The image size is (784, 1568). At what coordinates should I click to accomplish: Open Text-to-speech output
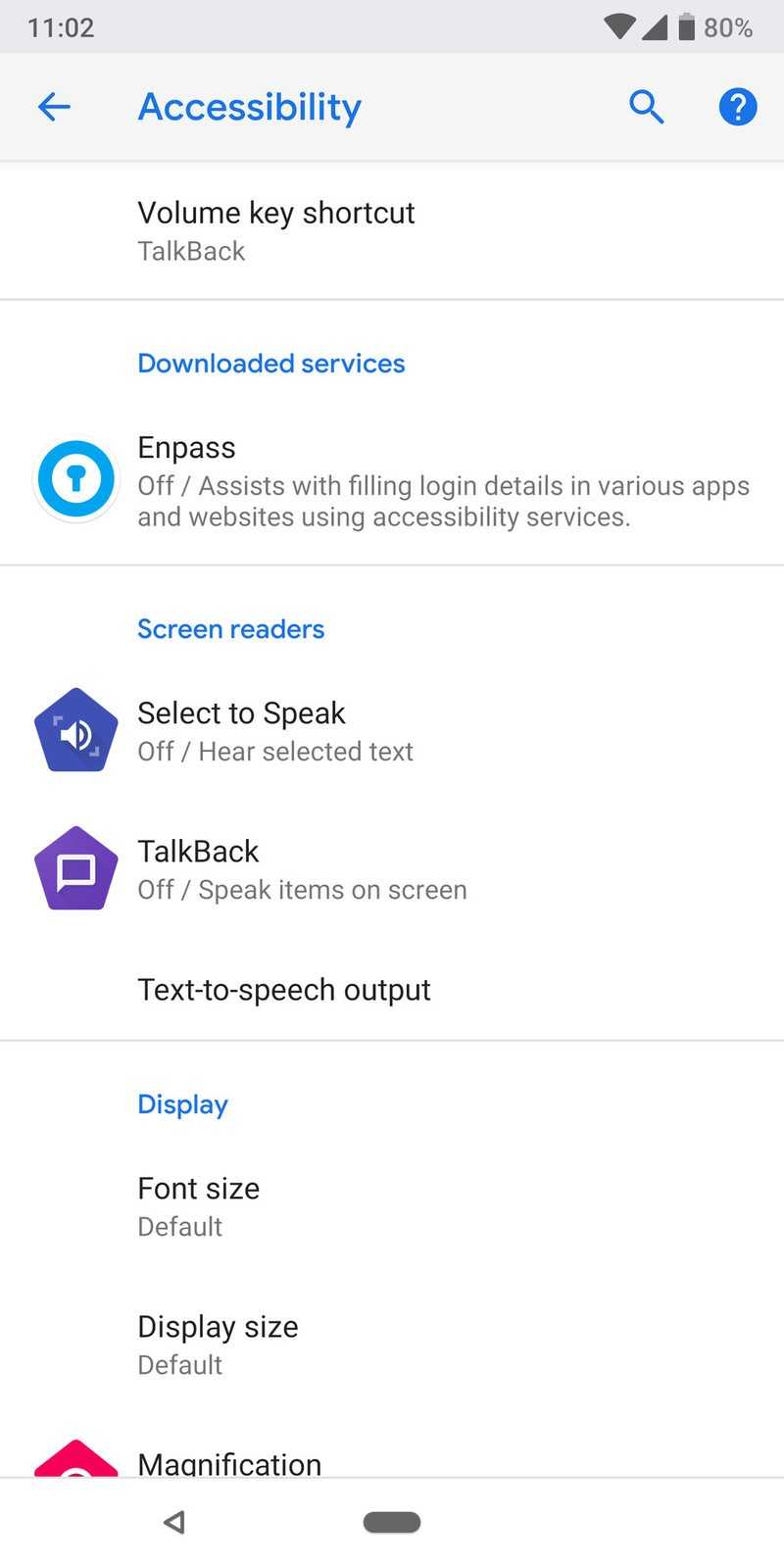(392, 990)
